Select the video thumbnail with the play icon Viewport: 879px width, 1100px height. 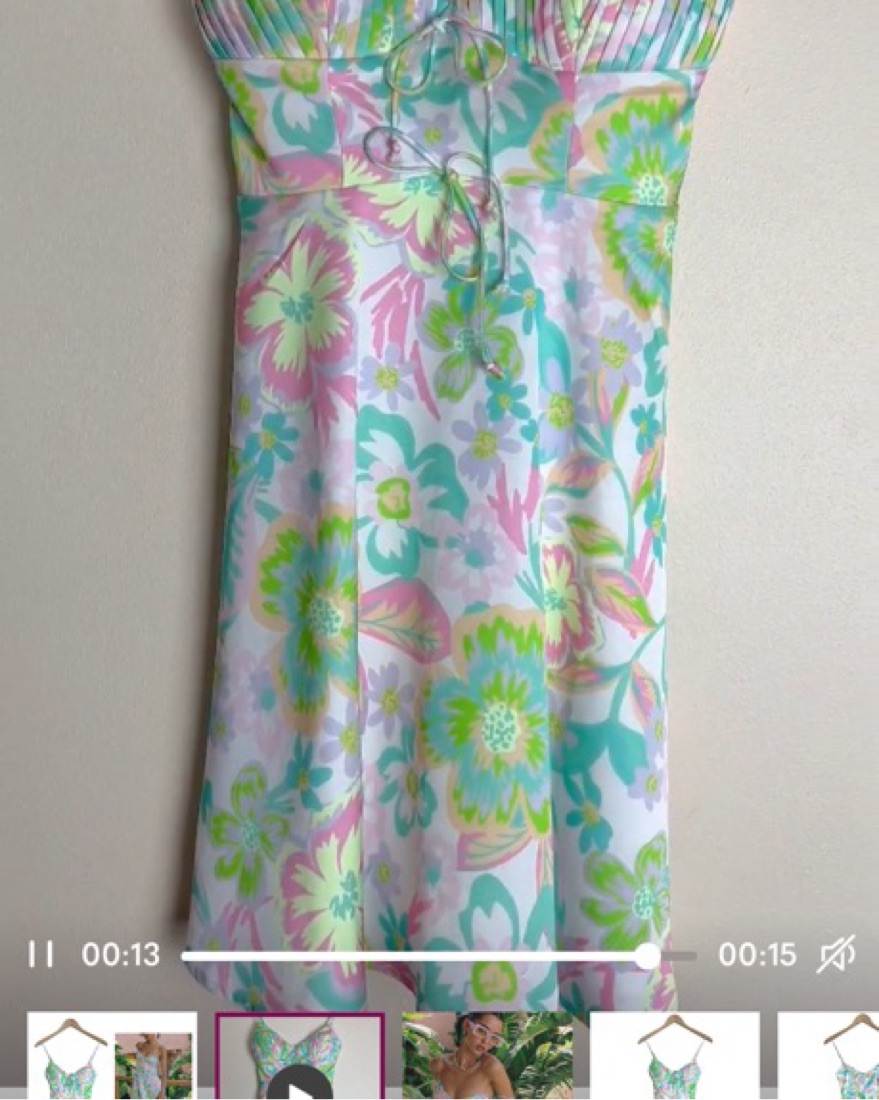coord(299,1058)
